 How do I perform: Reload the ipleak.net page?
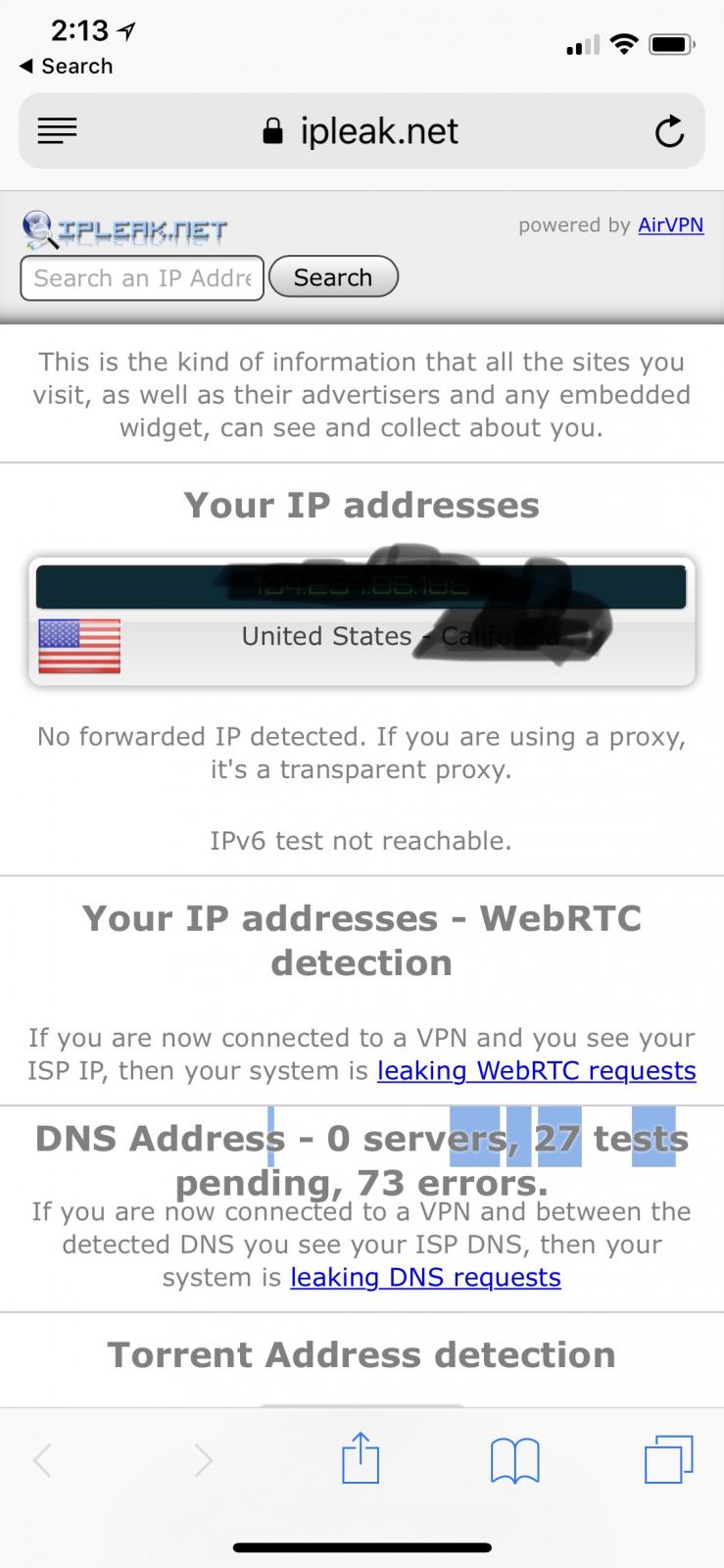pyautogui.click(x=669, y=130)
